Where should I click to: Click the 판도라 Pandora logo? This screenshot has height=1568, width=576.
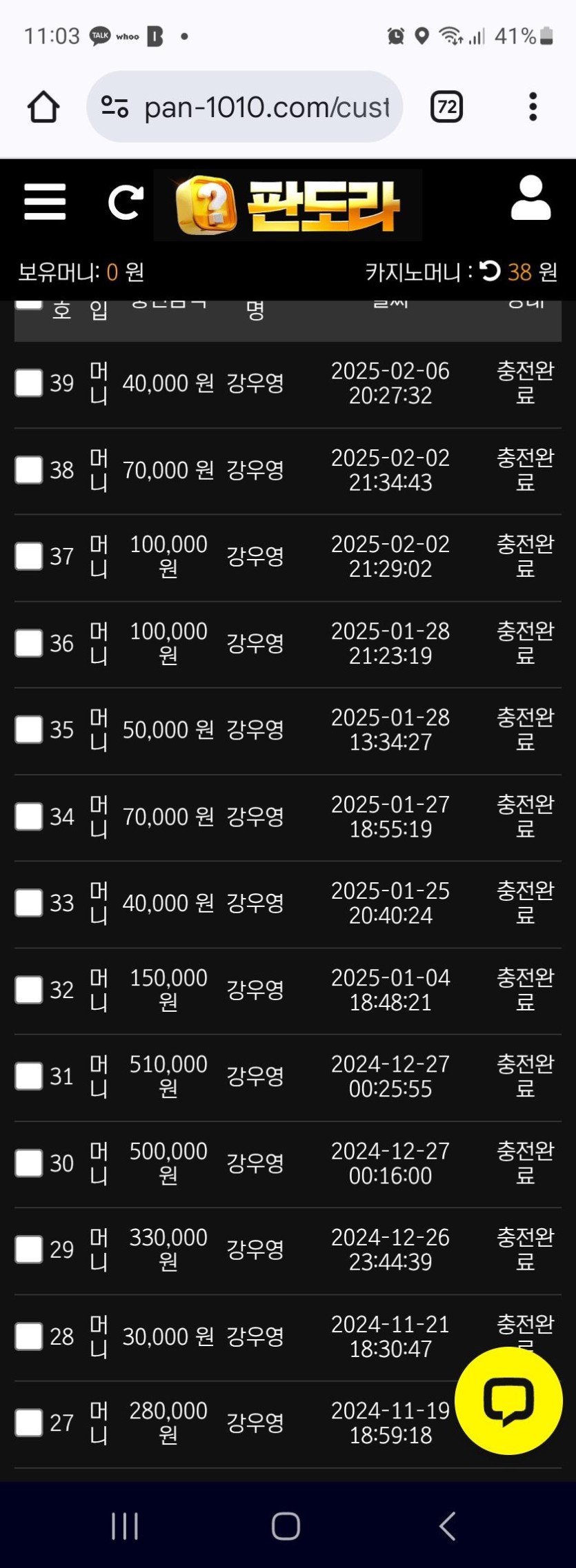point(286,205)
